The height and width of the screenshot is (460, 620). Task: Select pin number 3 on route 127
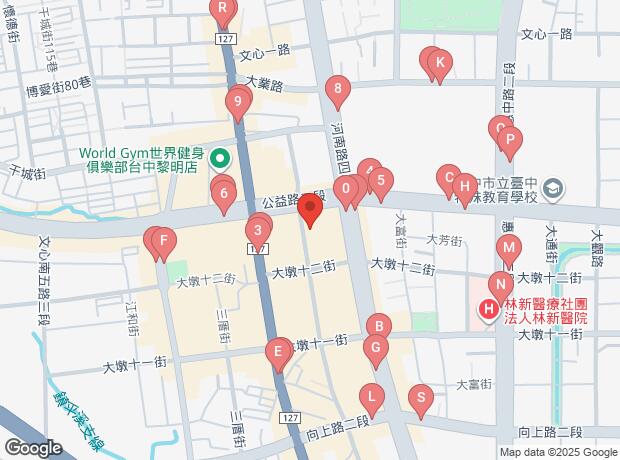(x=257, y=233)
